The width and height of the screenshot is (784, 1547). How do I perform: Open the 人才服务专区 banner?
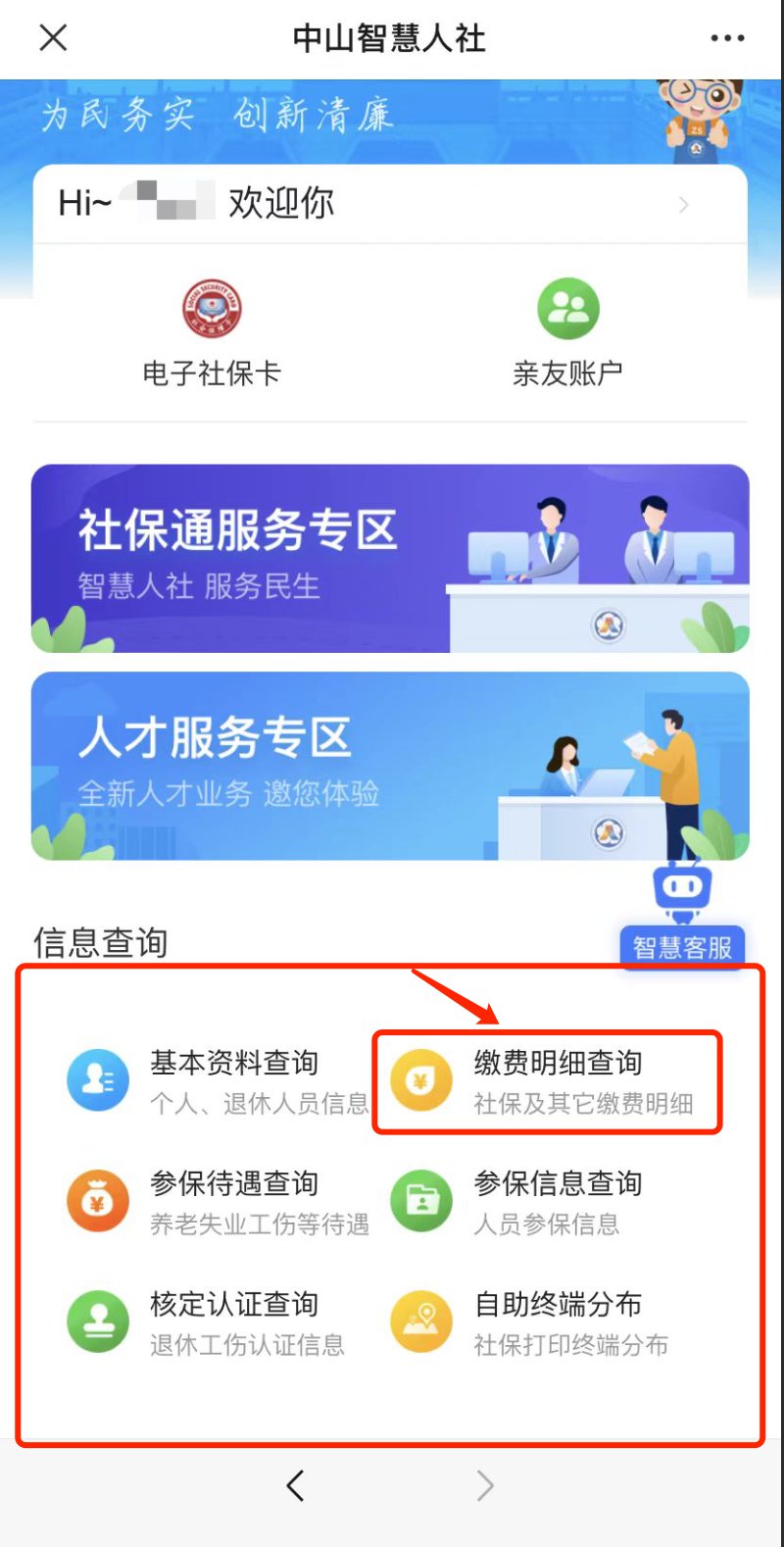coord(390,766)
